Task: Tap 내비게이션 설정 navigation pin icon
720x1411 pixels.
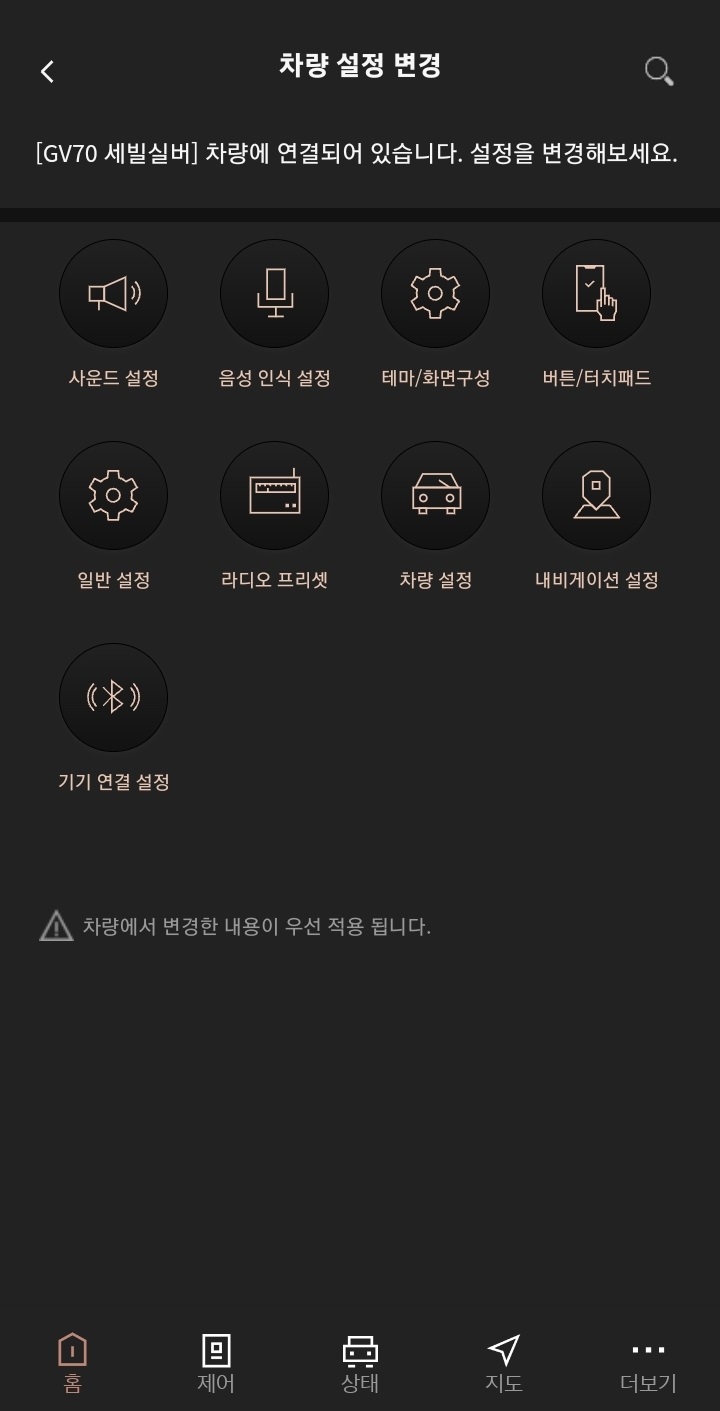Action: [x=596, y=494]
